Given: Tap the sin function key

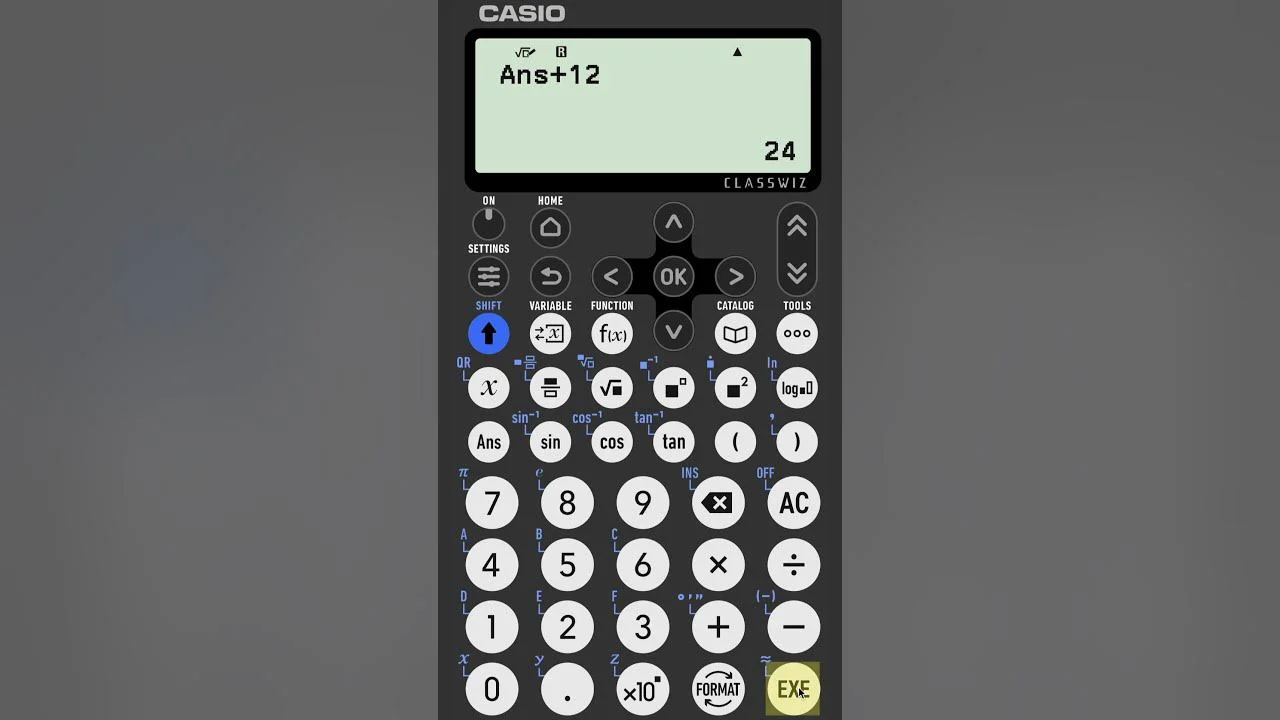Looking at the screenshot, I should pyautogui.click(x=550, y=442).
